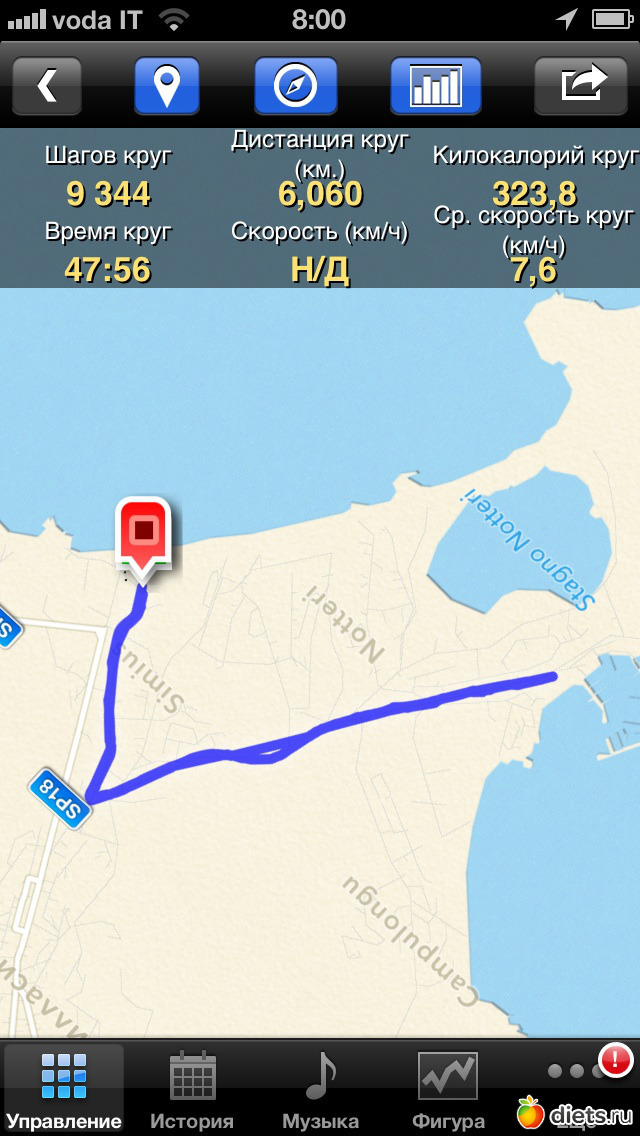This screenshot has width=640, height=1136.
Task: Go back using the top-left arrow
Action: [46, 85]
